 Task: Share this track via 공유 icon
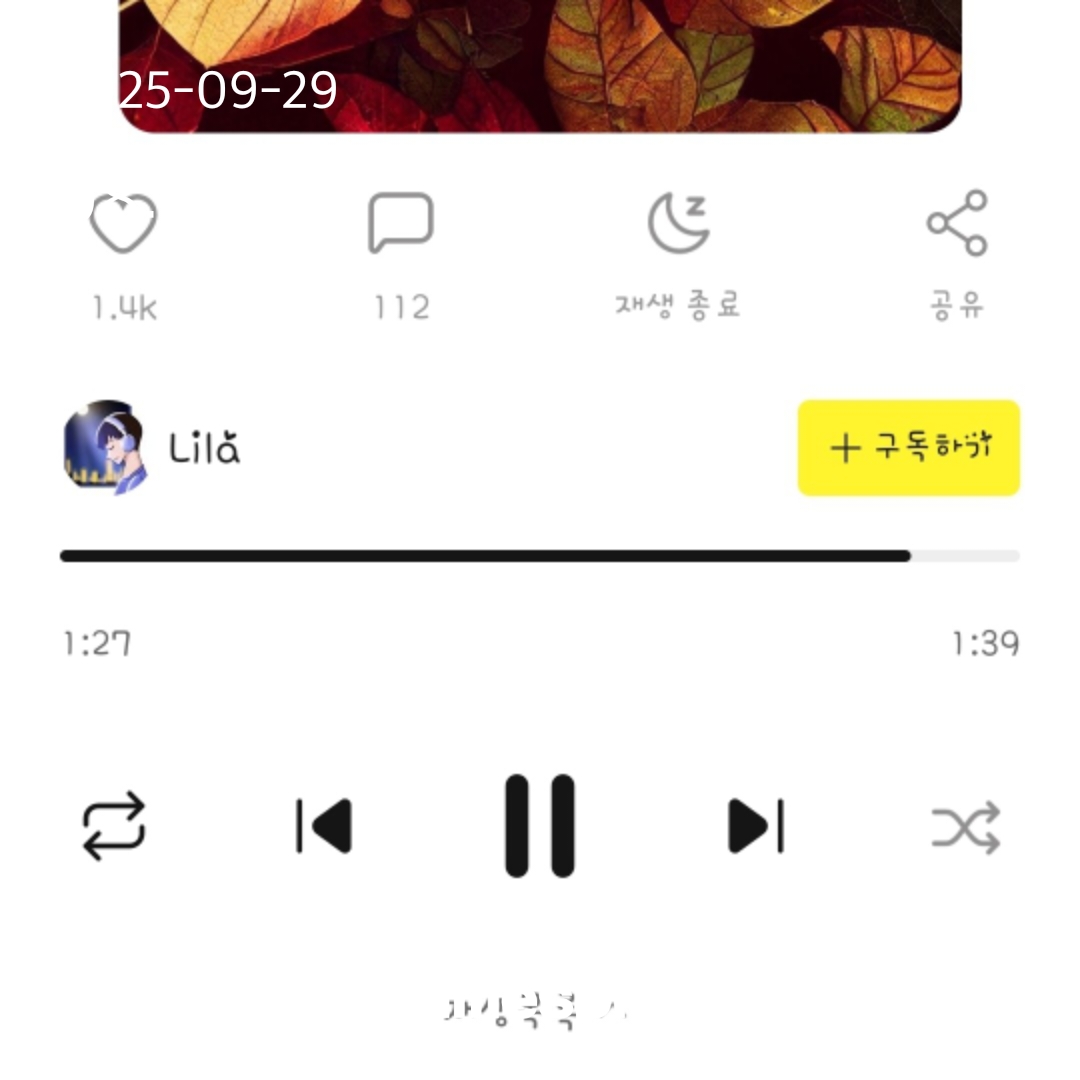pos(957,223)
